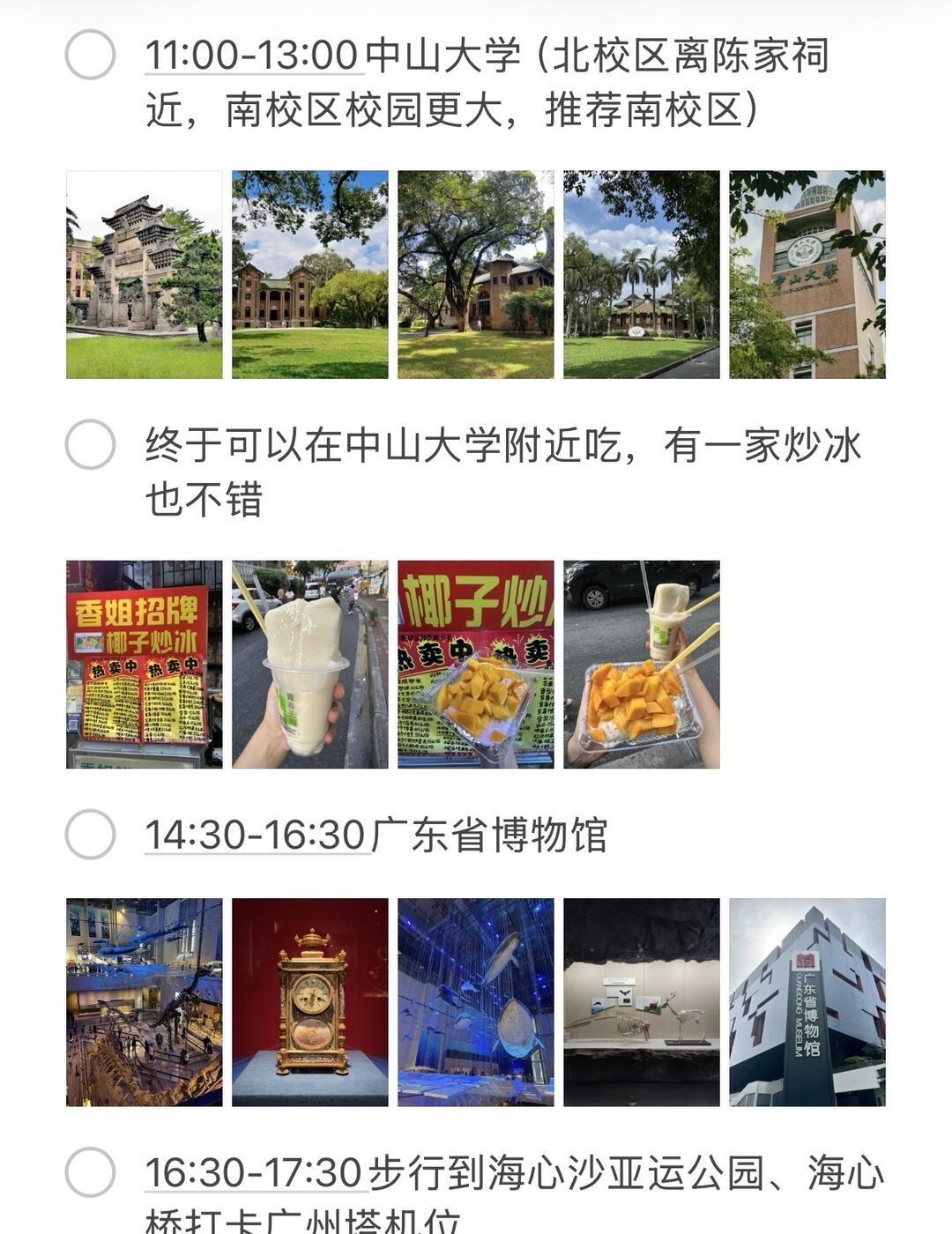Open the stone archway campus photo
Screen dimensions: 952x1234
(x=145, y=274)
